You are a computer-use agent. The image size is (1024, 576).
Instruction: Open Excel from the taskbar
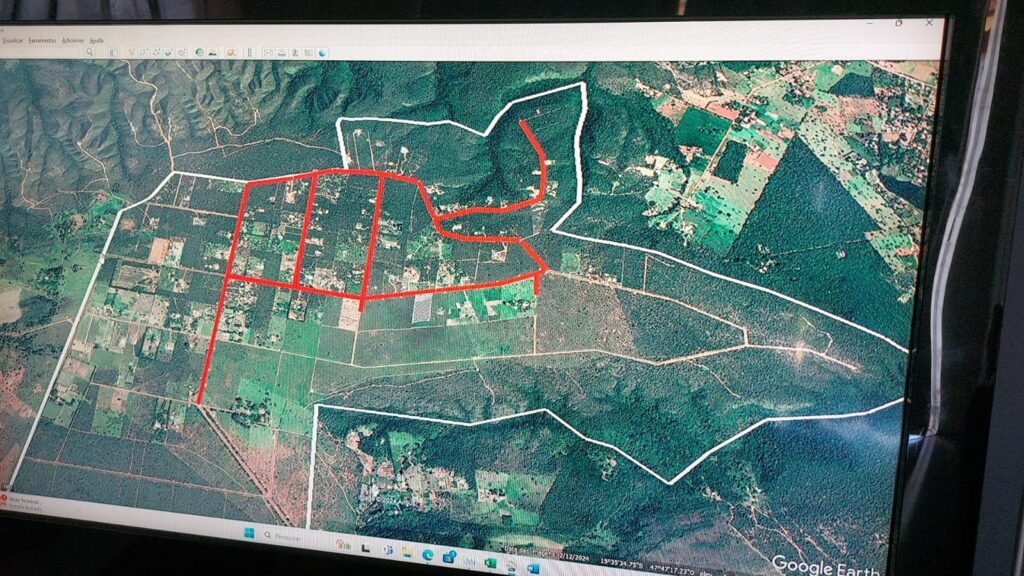(490, 563)
